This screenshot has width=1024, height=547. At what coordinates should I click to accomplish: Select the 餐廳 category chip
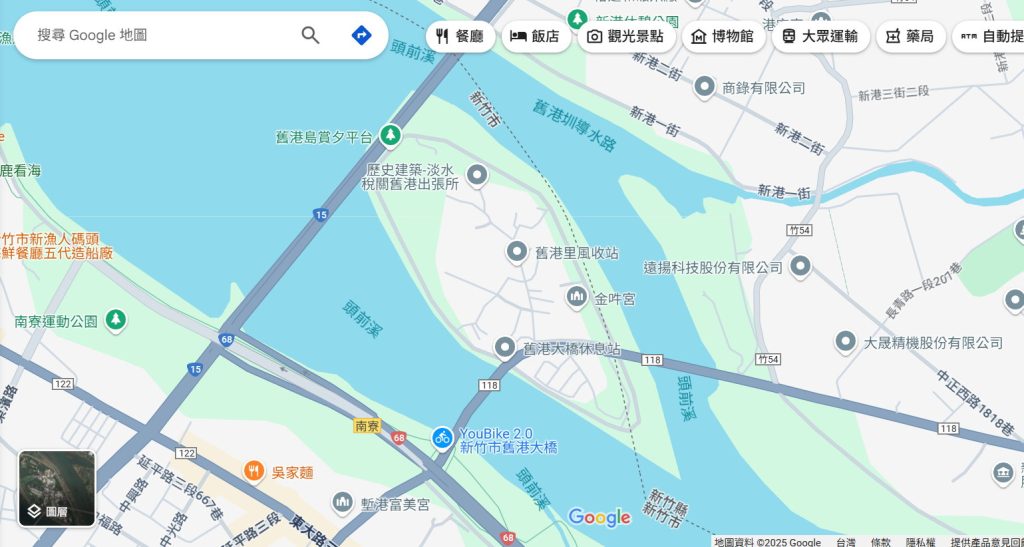[x=460, y=36]
